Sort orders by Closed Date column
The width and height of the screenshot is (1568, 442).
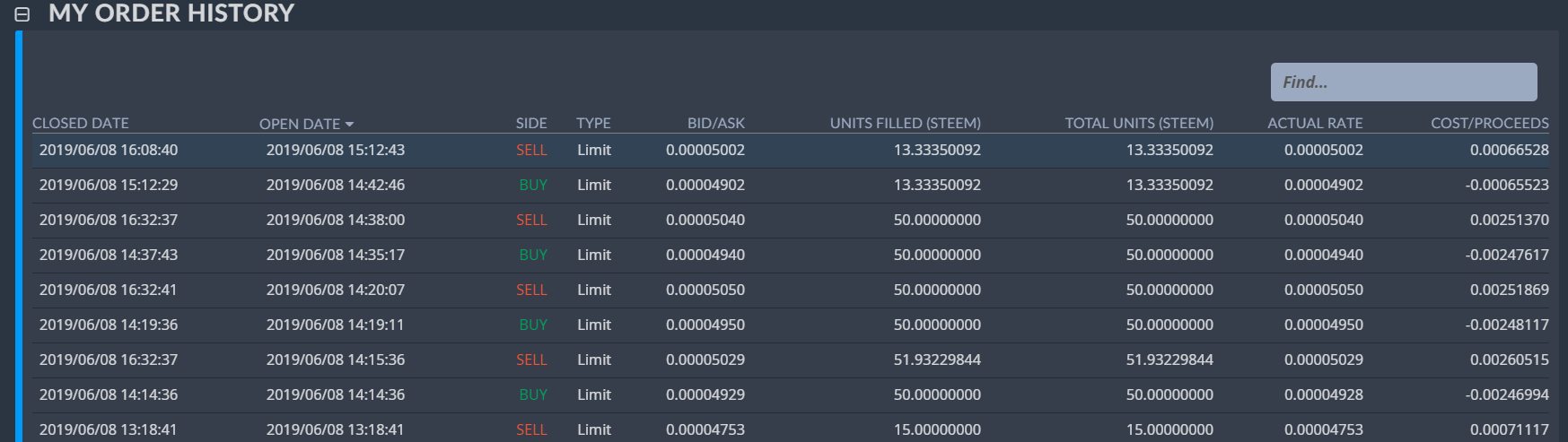(x=81, y=123)
